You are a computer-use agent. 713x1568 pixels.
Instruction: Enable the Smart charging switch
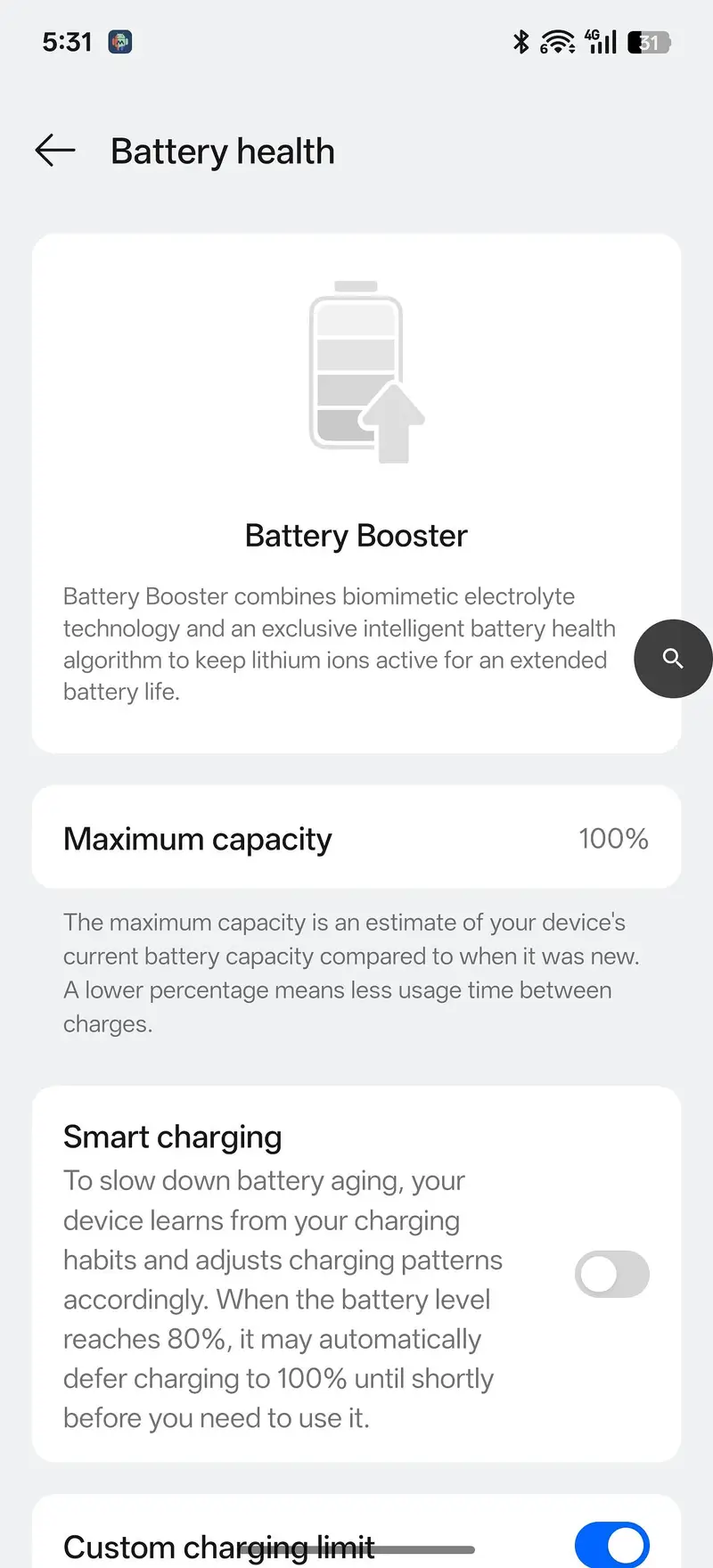tap(611, 1274)
